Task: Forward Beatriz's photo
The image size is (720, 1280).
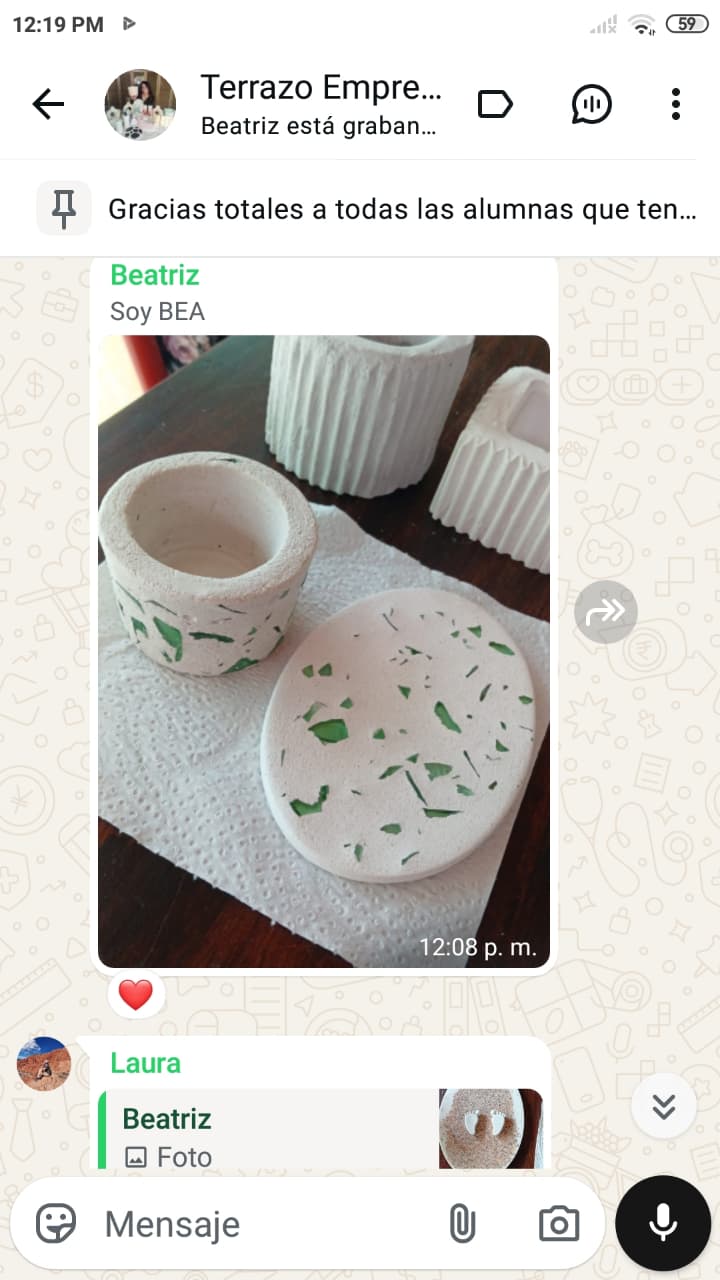Action: [606, 611]
